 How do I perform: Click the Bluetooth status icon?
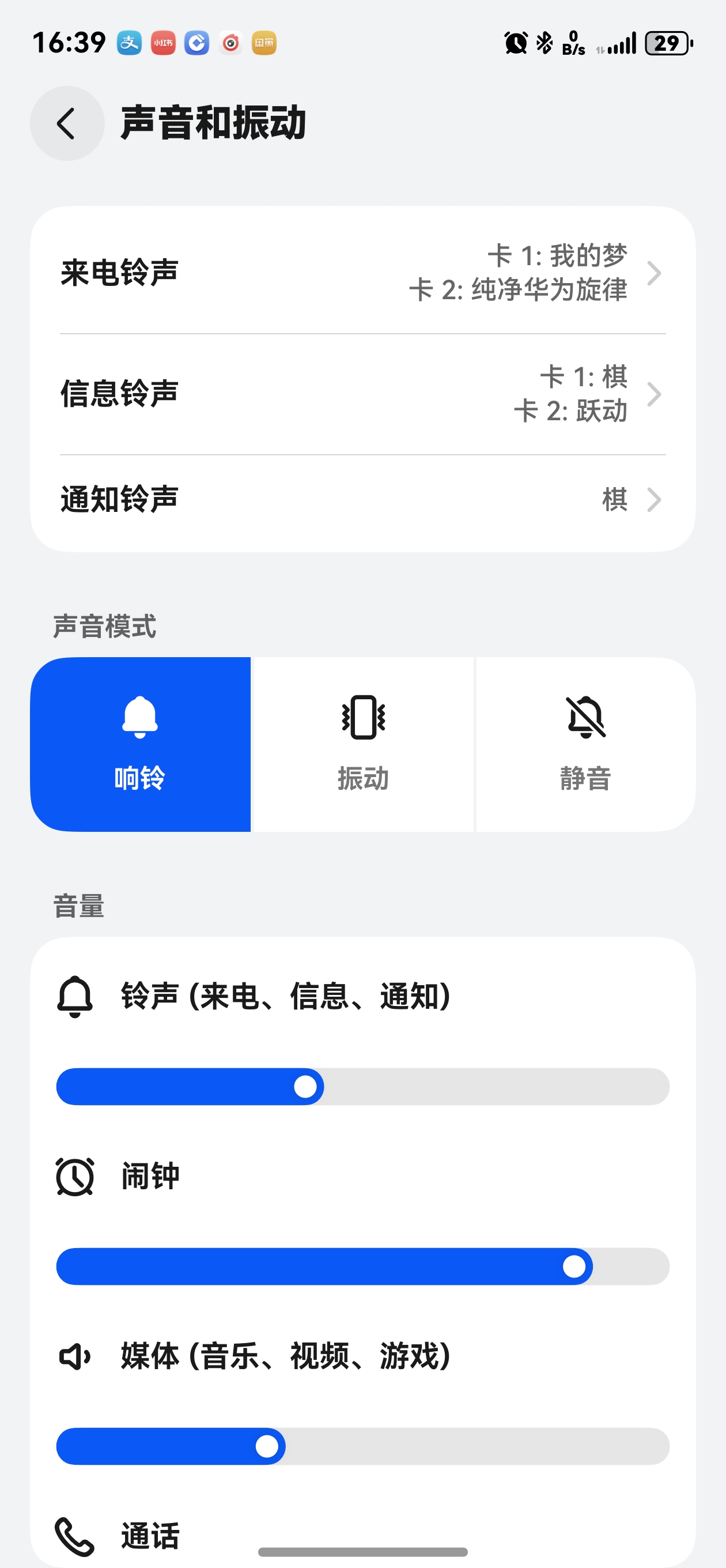(x=543, y=43)
